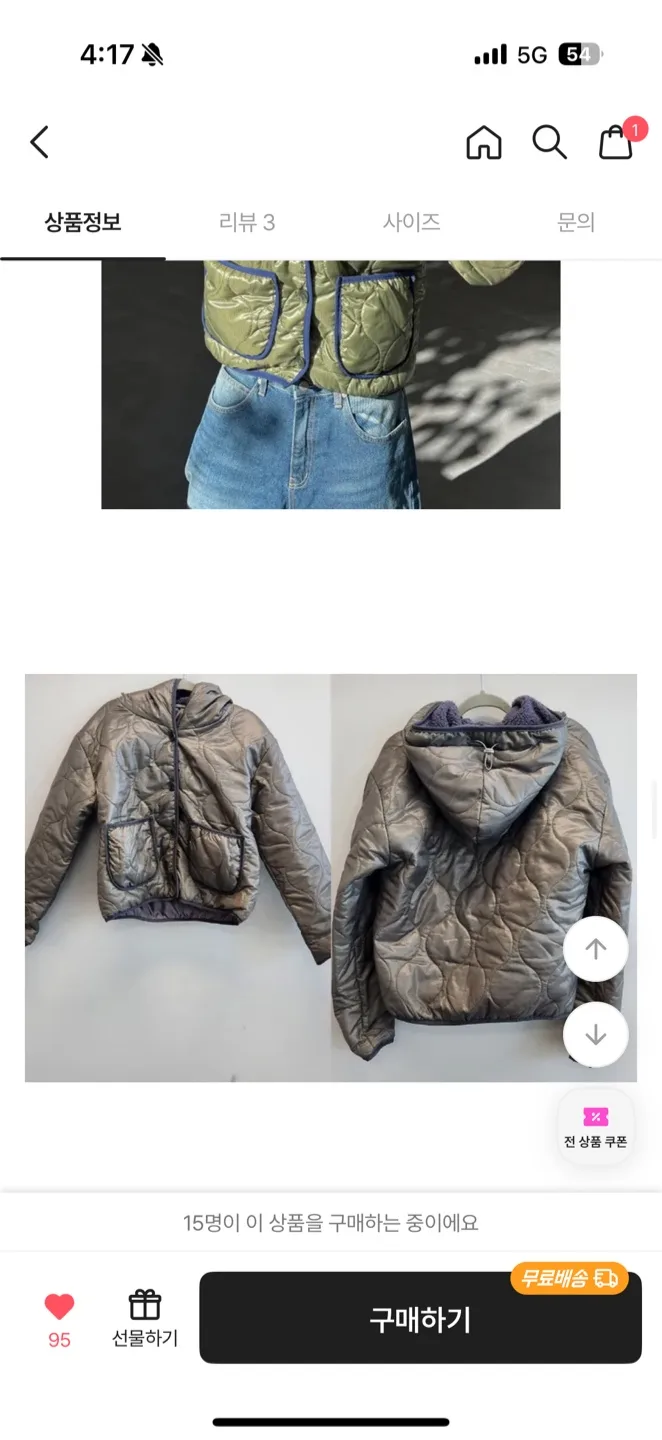Screen dimensions: 662x1440
Task: Tap the 구매하기 purchase button
Action: (x=420, y=1319)
